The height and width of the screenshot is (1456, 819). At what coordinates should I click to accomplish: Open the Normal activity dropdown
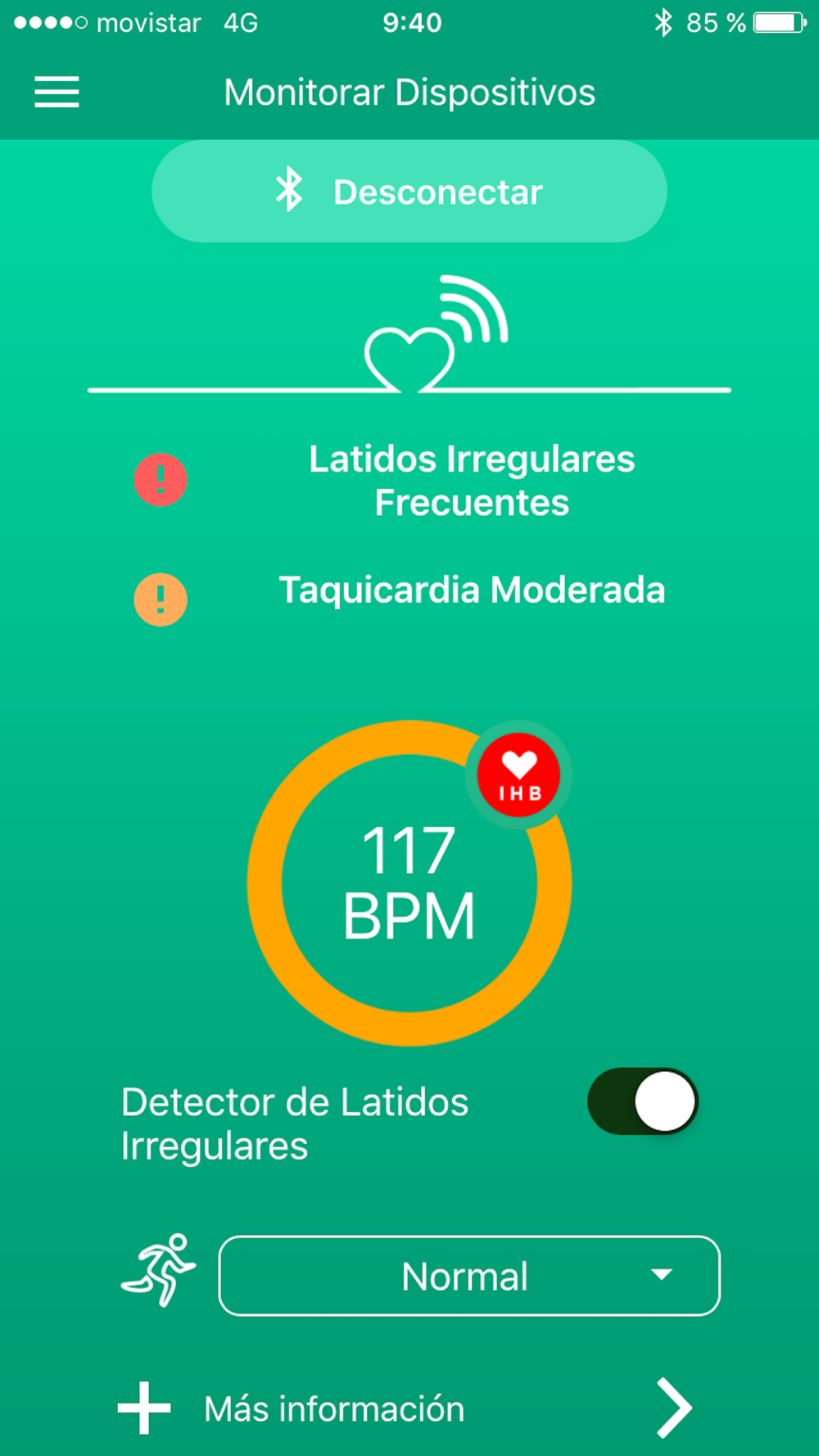coord(469,1276)
